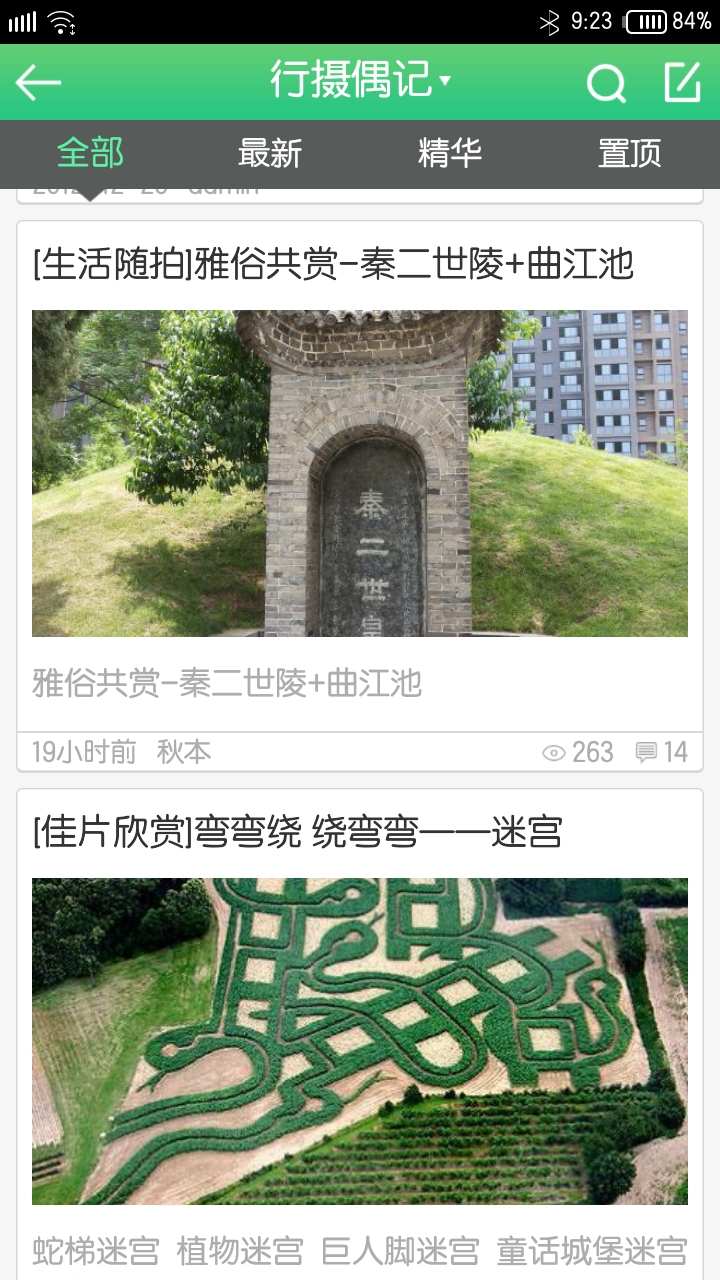Compose a new post

click(x=683, y=83)
